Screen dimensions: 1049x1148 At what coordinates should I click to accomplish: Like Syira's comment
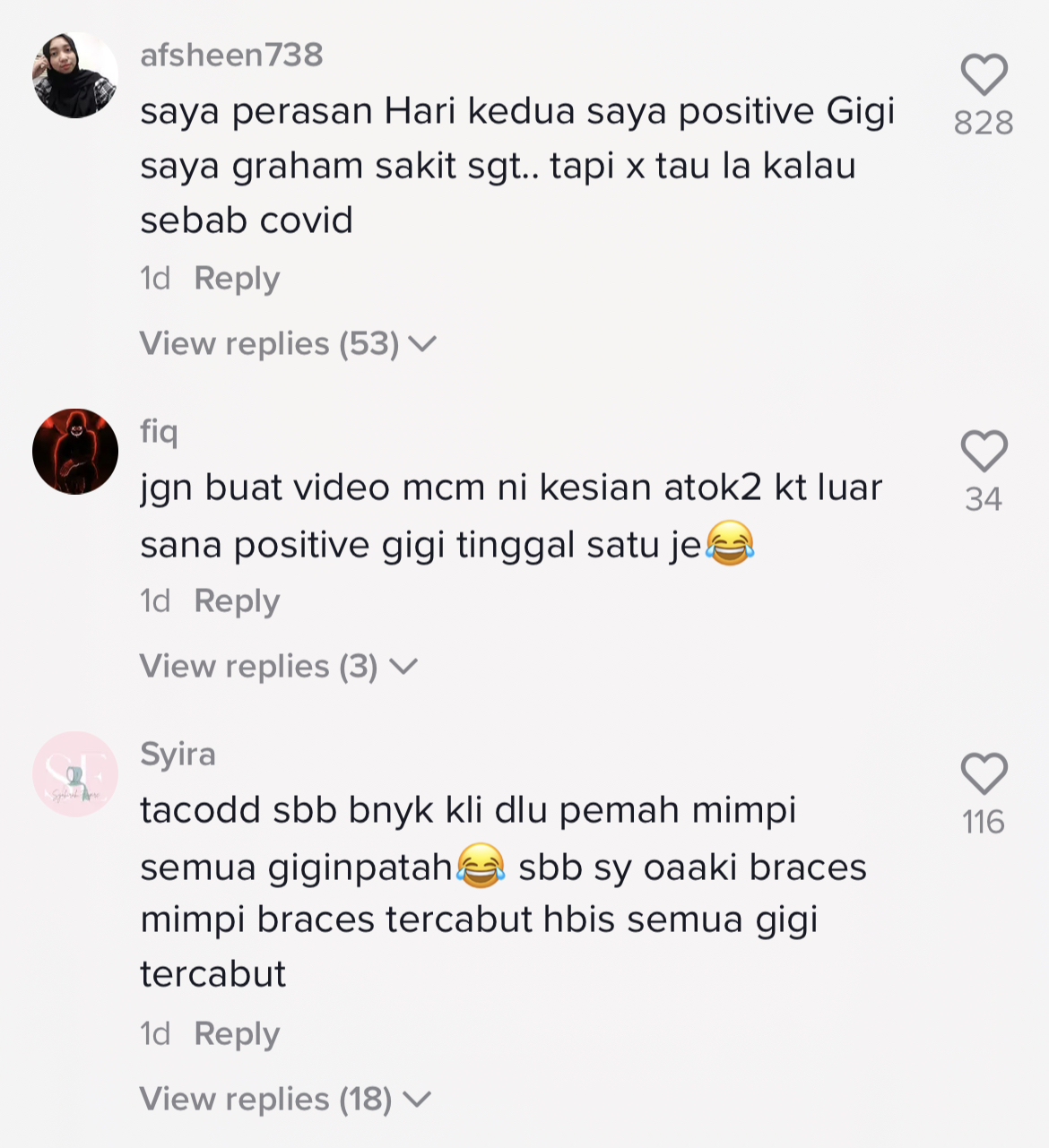coord(984,773)
